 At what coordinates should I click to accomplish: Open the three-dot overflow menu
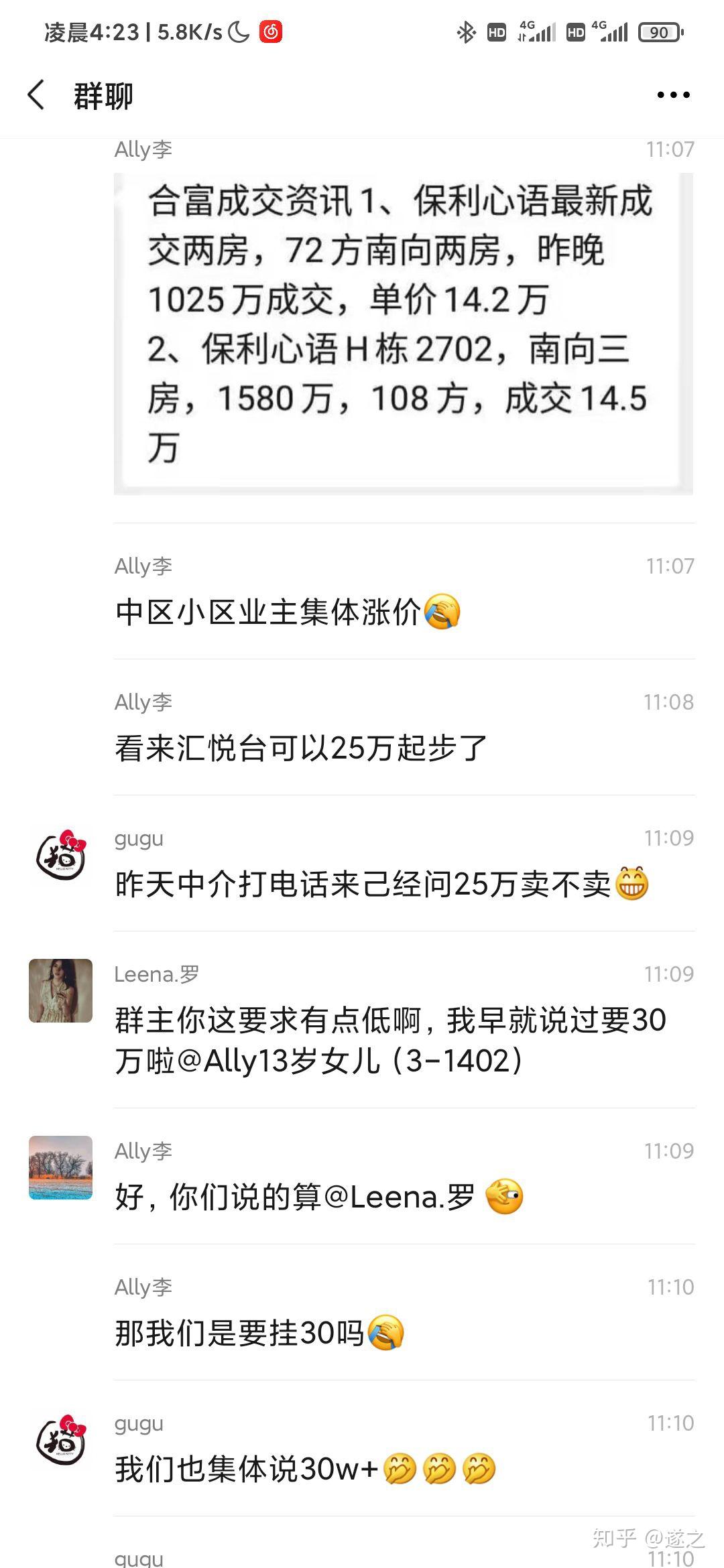pos(673,95)
